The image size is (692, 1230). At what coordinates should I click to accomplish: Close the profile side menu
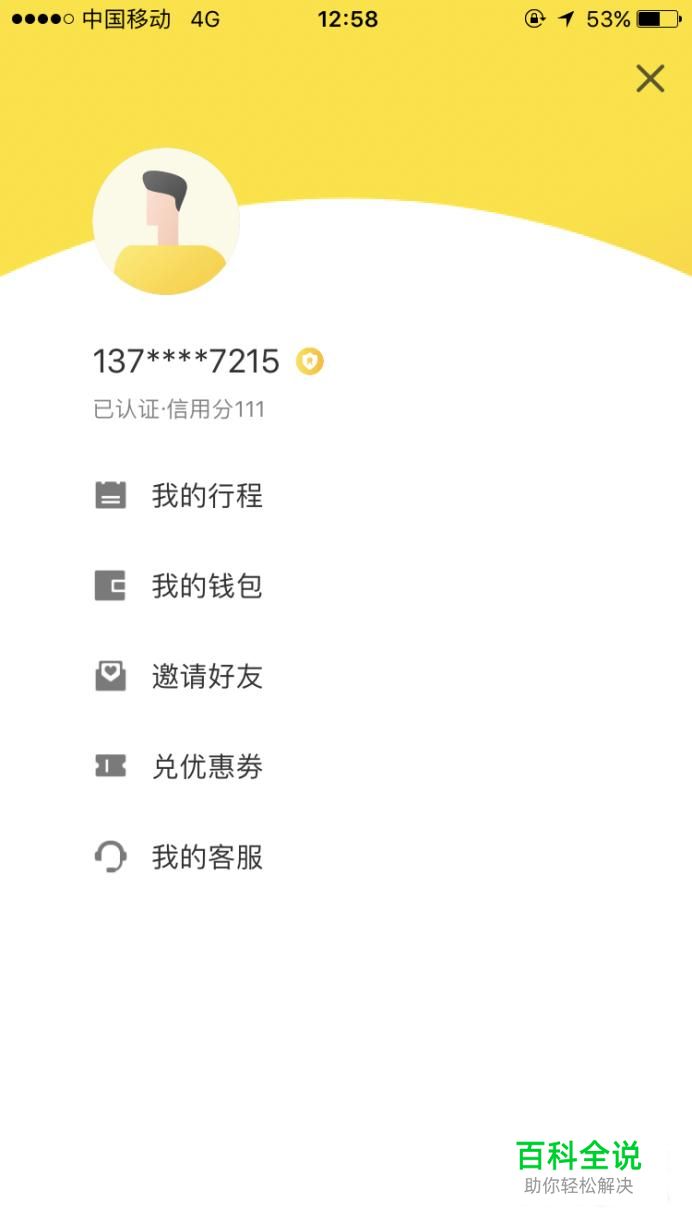pyautogui.click(x=650, y=78)
